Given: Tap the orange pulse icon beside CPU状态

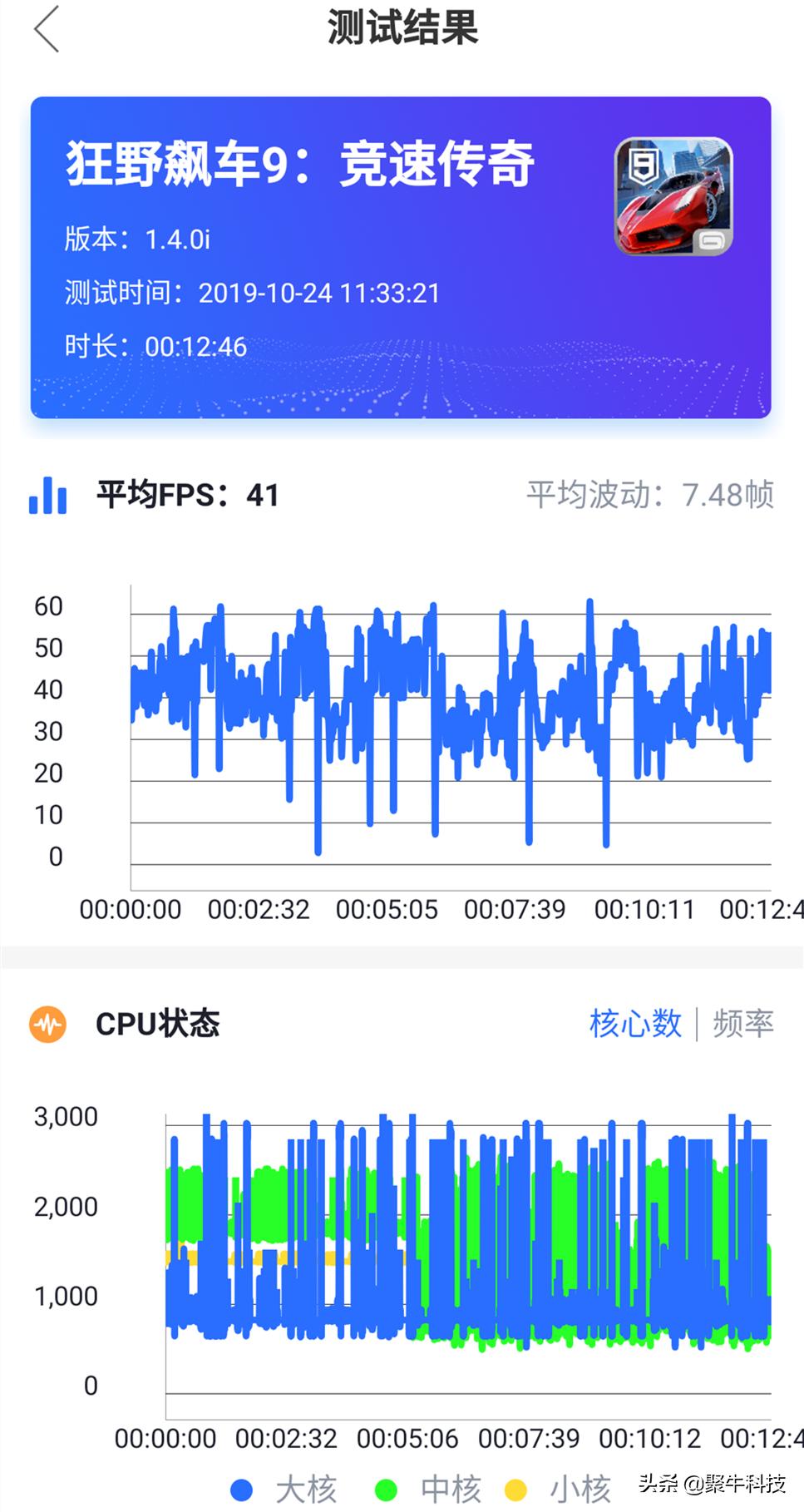Looking at the screenshot, I should (48, 1025).
